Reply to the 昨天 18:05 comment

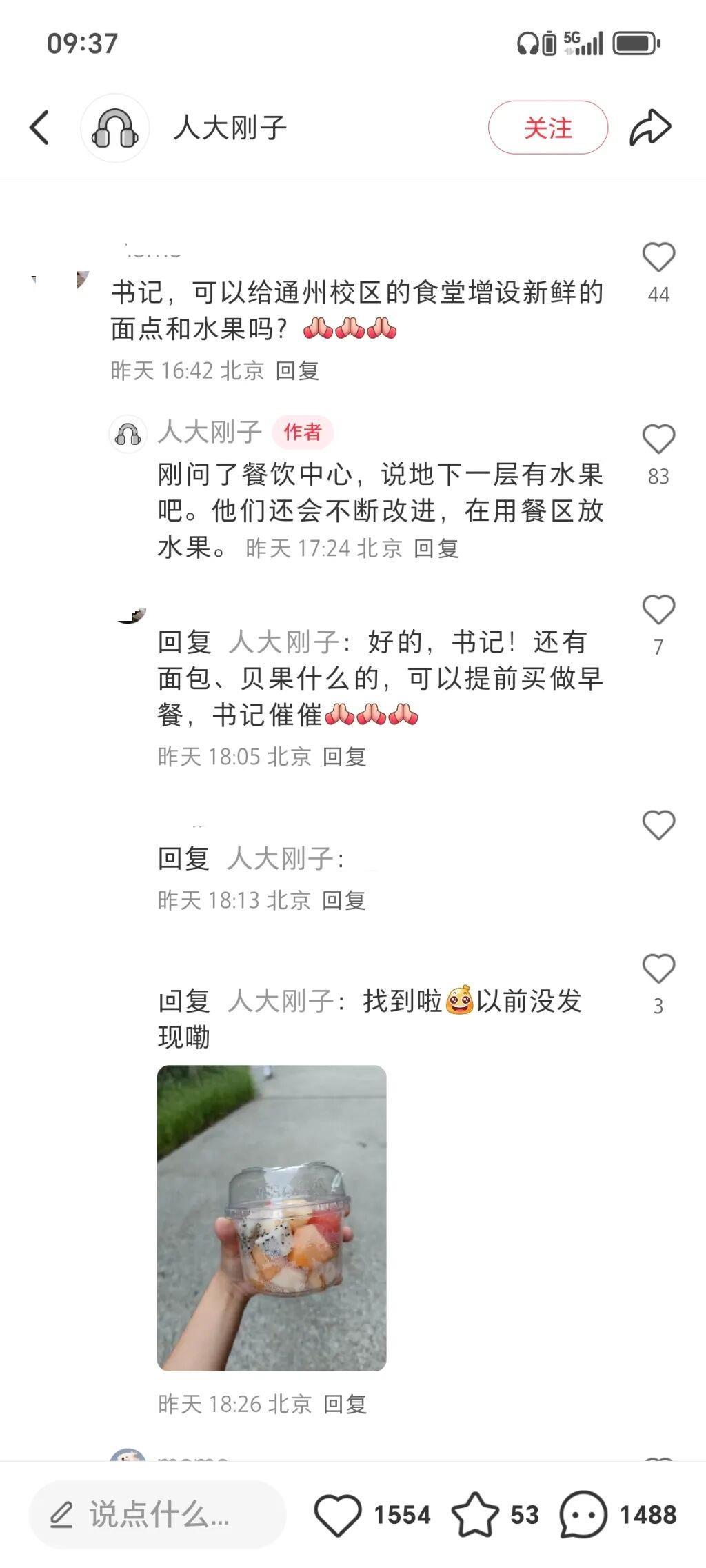[x=344, y=757]
